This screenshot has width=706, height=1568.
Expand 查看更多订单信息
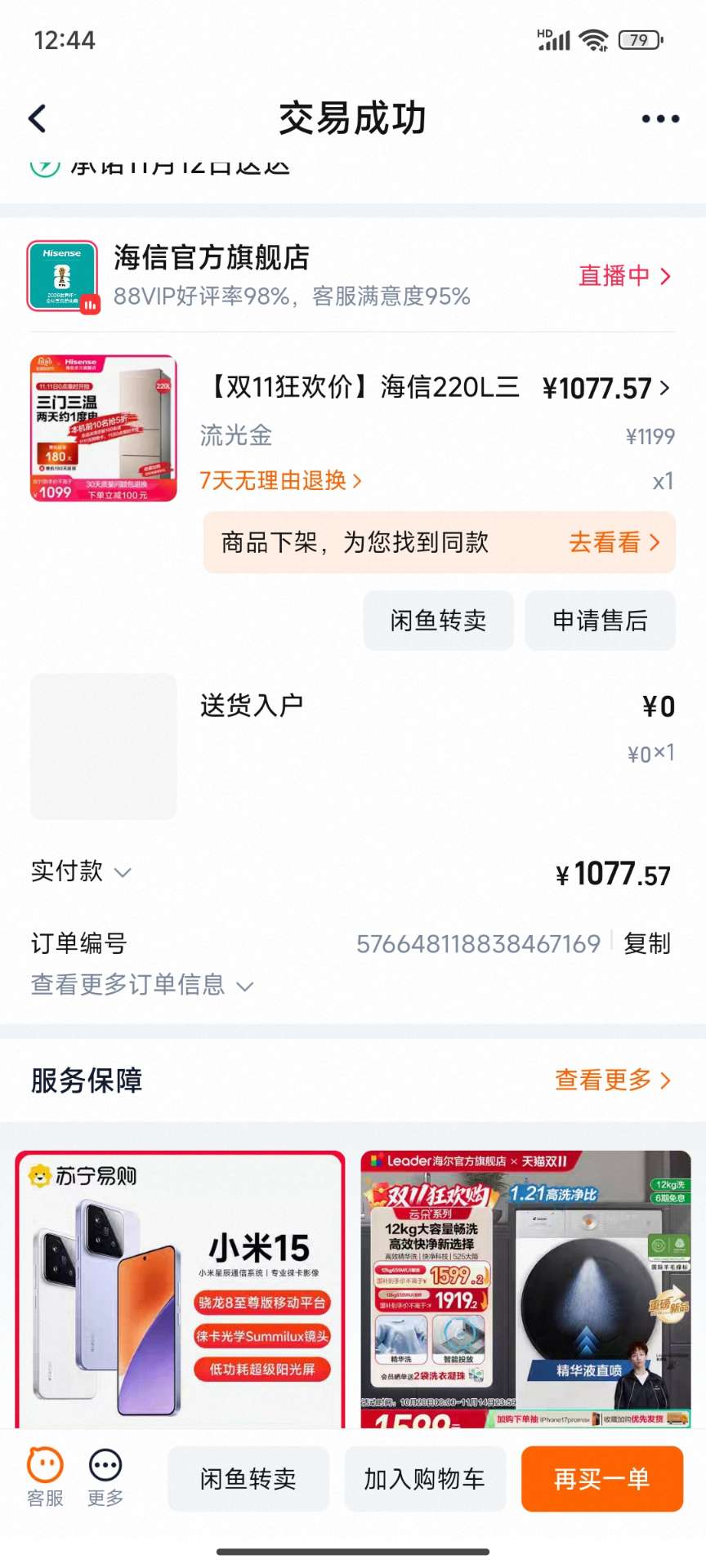[141, 985]
